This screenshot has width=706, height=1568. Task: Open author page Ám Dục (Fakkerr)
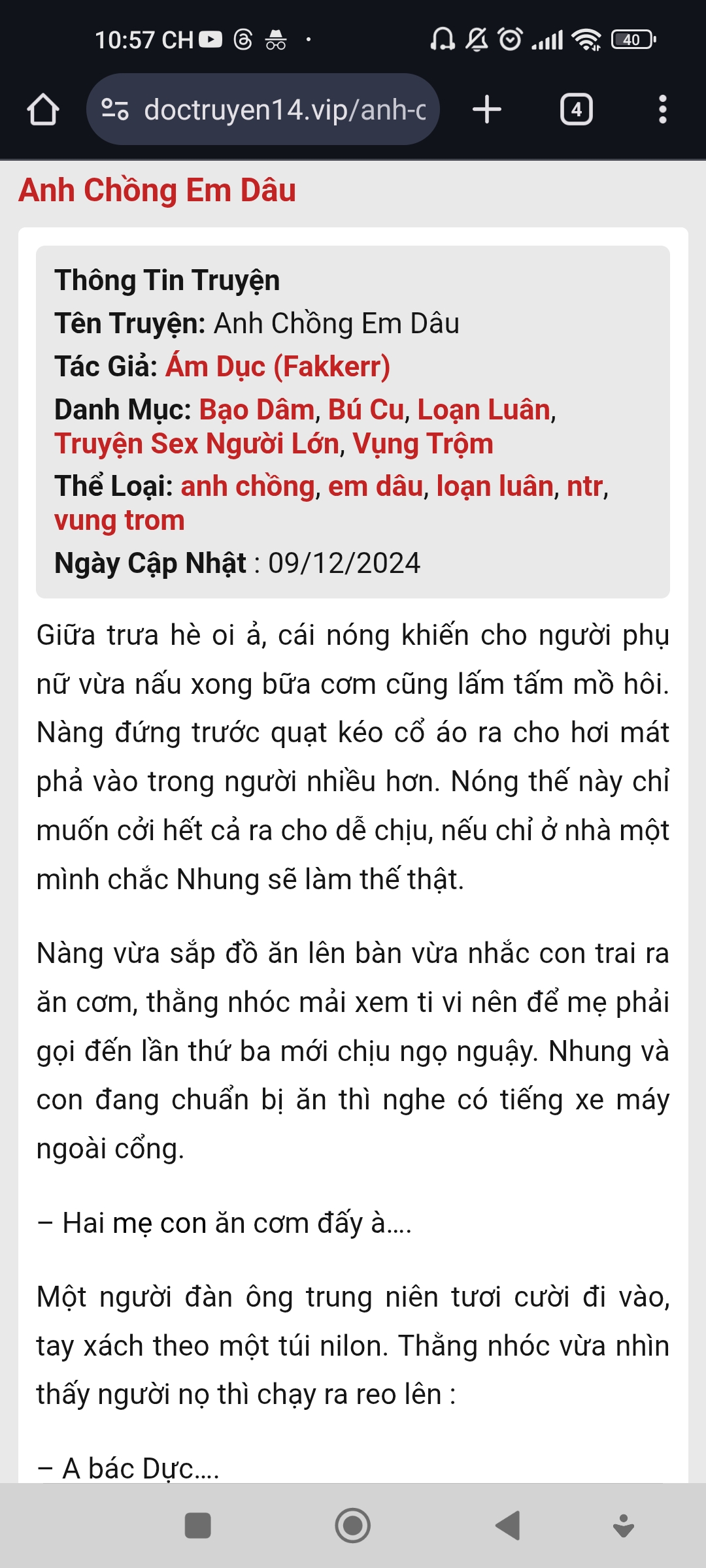coord(275,367)
